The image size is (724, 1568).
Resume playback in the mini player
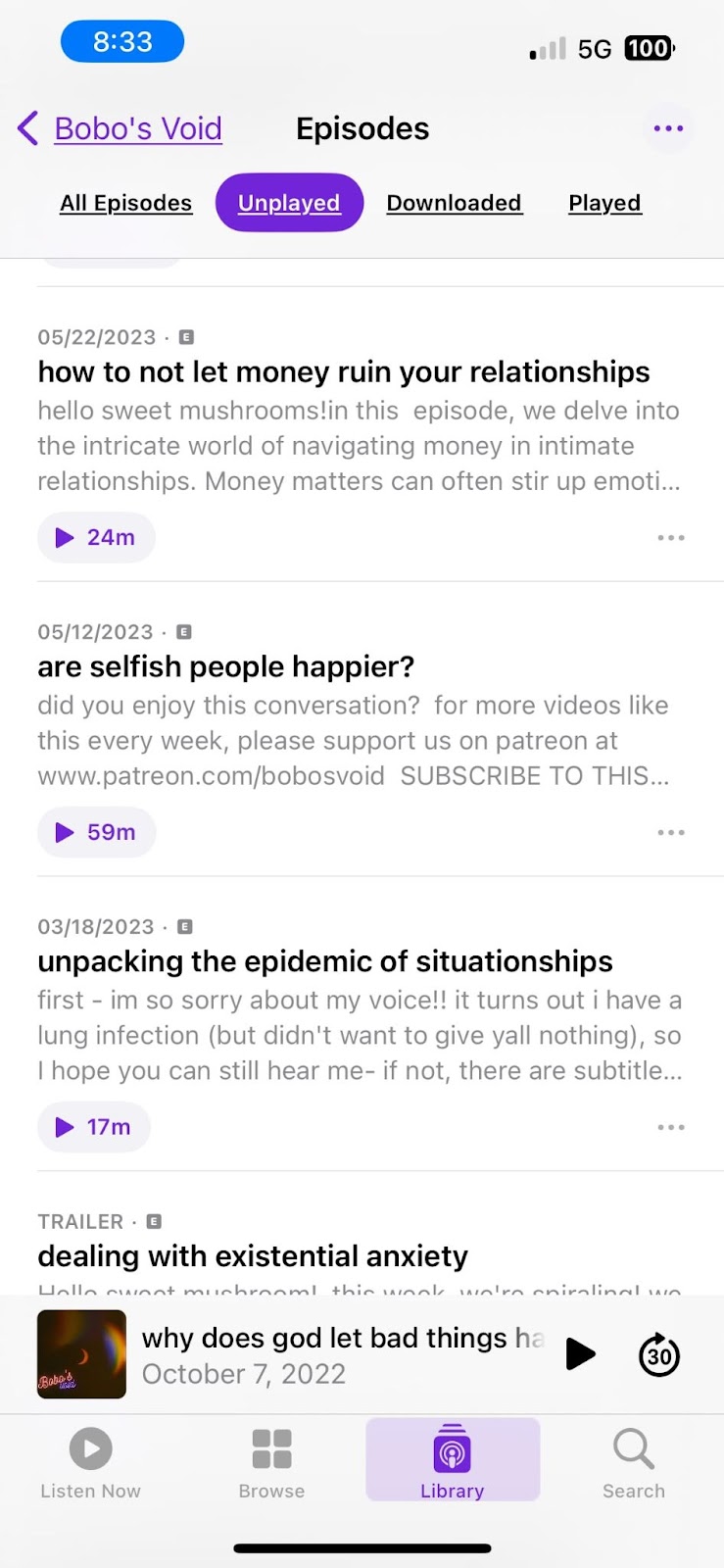pos(581,1354)
